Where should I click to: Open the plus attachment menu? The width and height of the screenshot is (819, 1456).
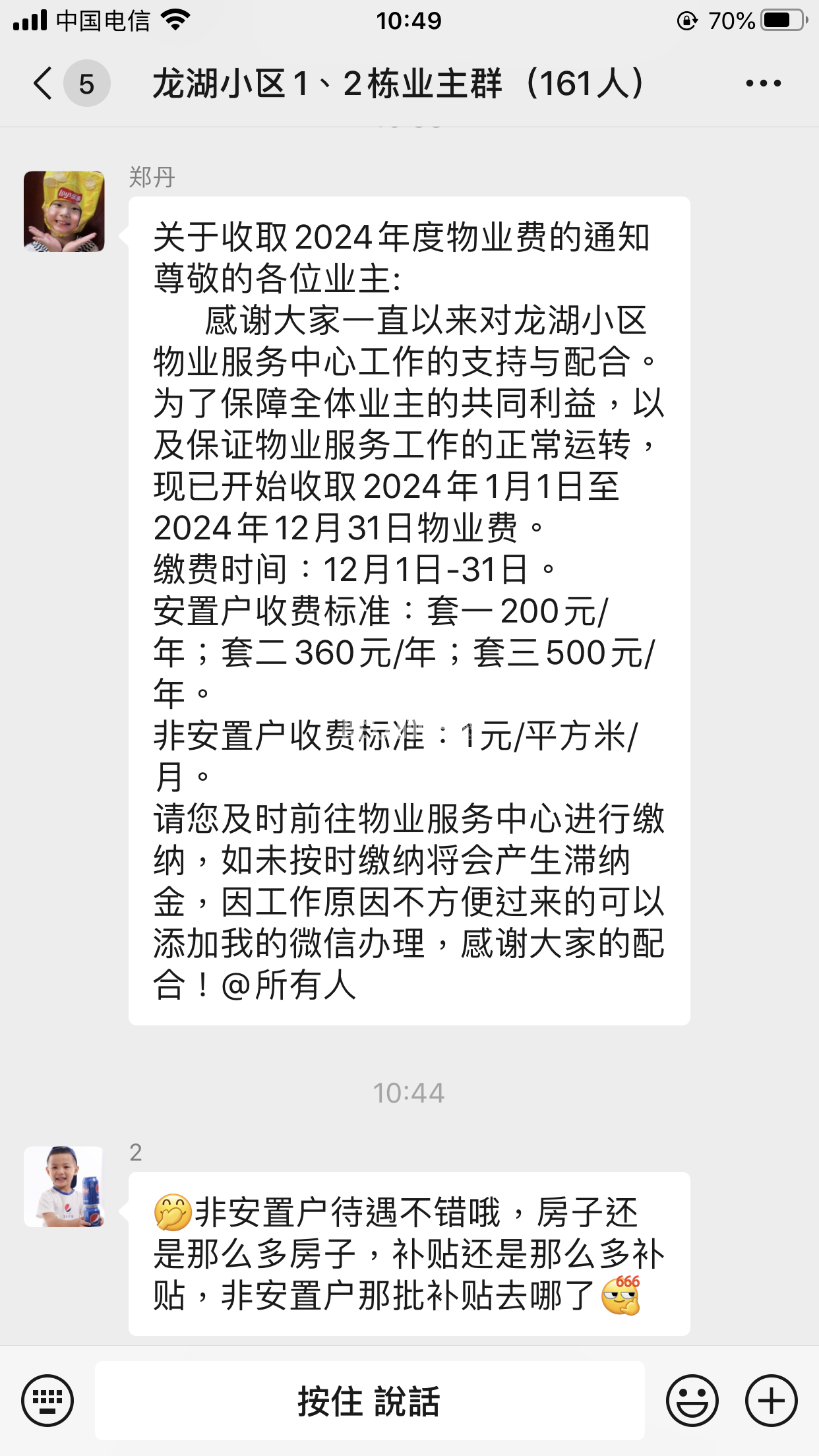coord(771,1400)
